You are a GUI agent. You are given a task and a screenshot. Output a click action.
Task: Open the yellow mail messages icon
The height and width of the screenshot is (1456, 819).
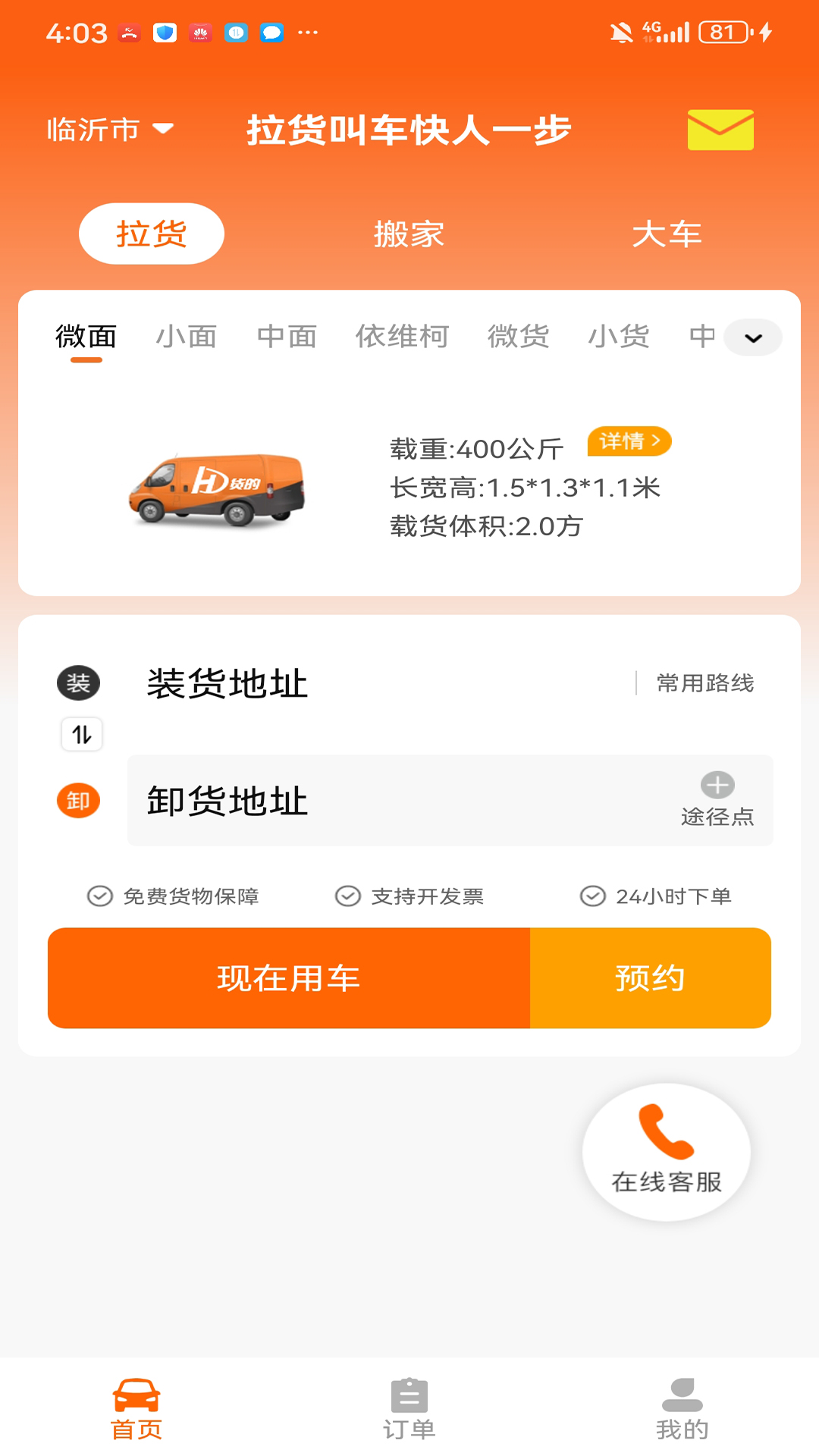coord(720,130)
